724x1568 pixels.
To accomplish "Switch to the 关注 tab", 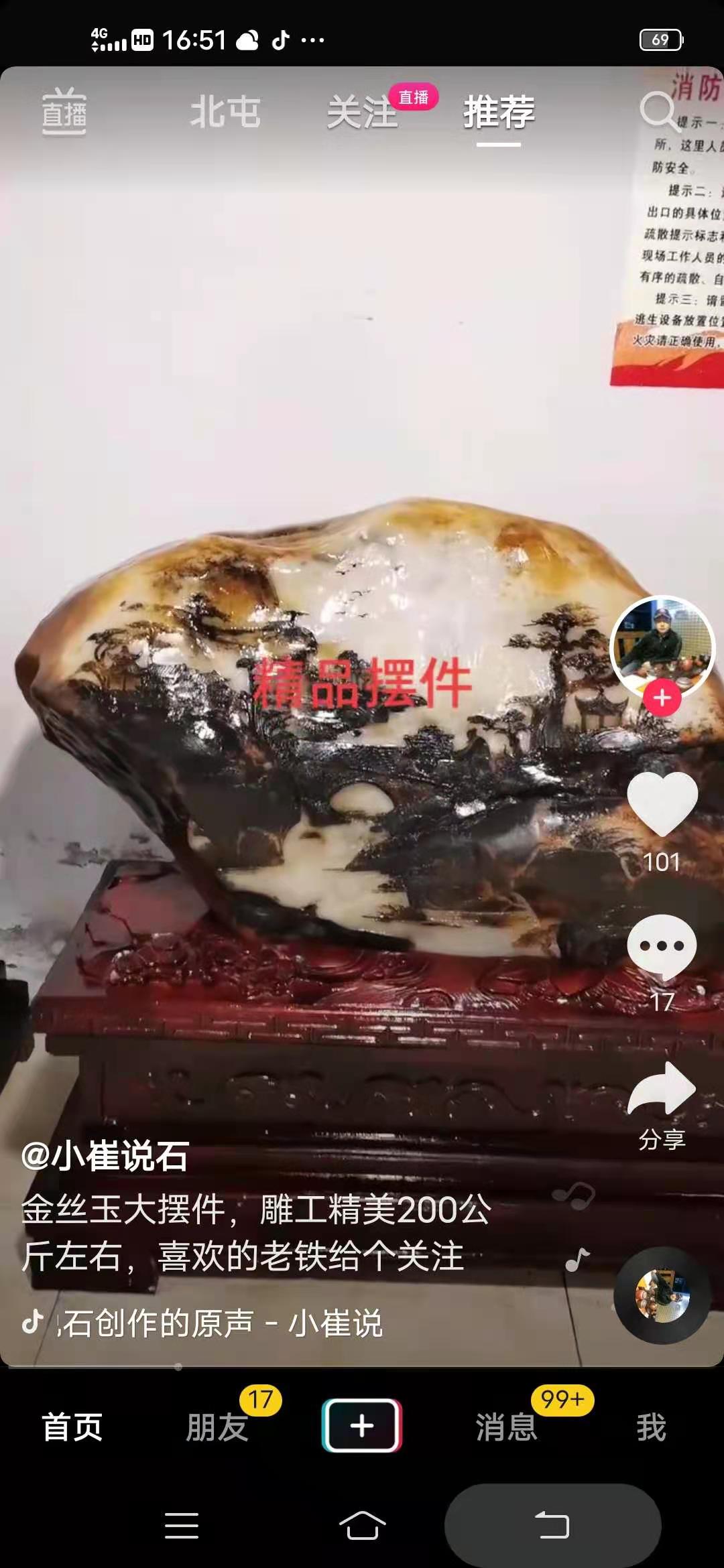I will point(362,112).
